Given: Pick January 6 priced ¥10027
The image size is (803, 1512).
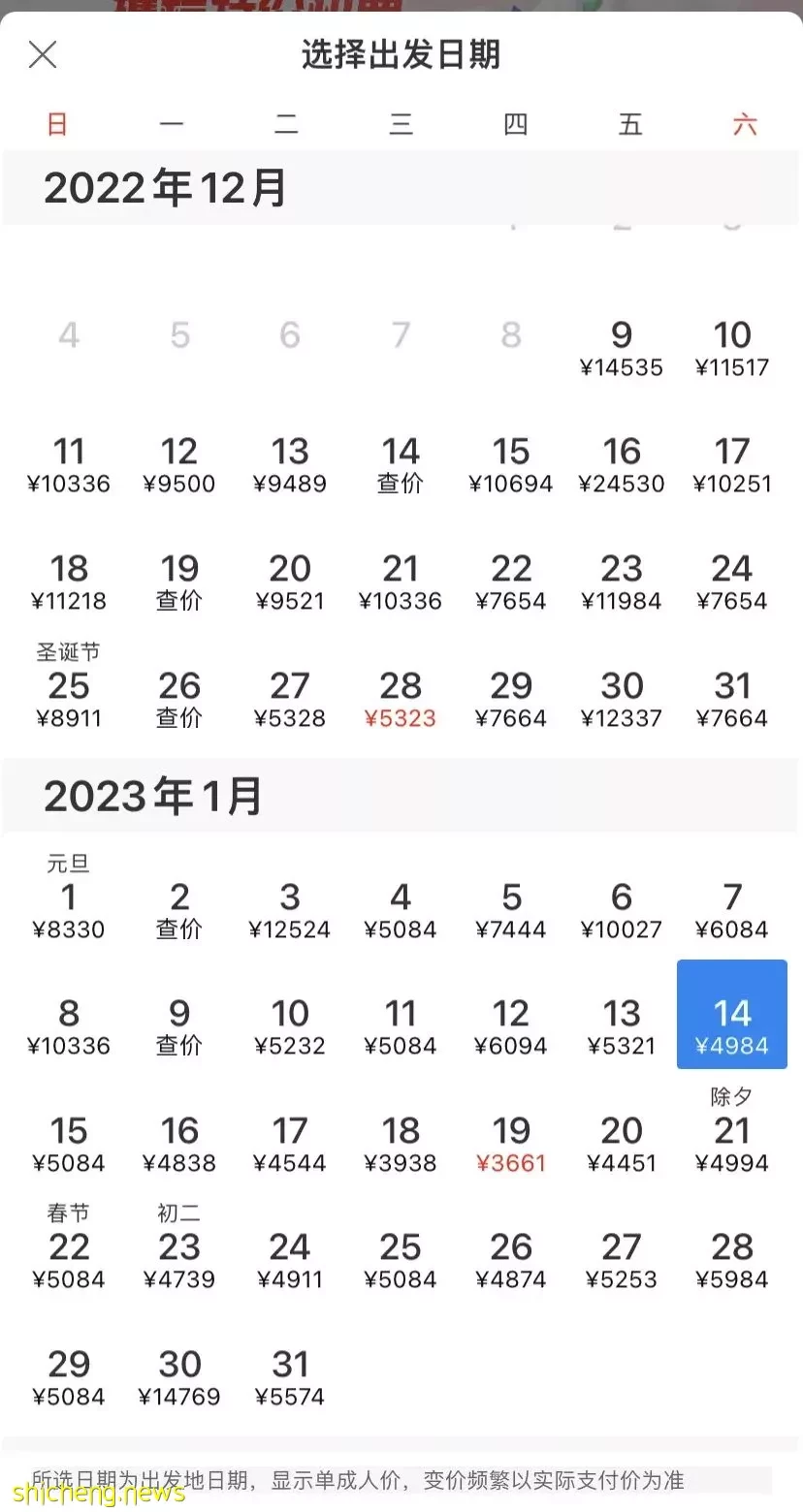Looking at the screenshot, I should [622, 912].
